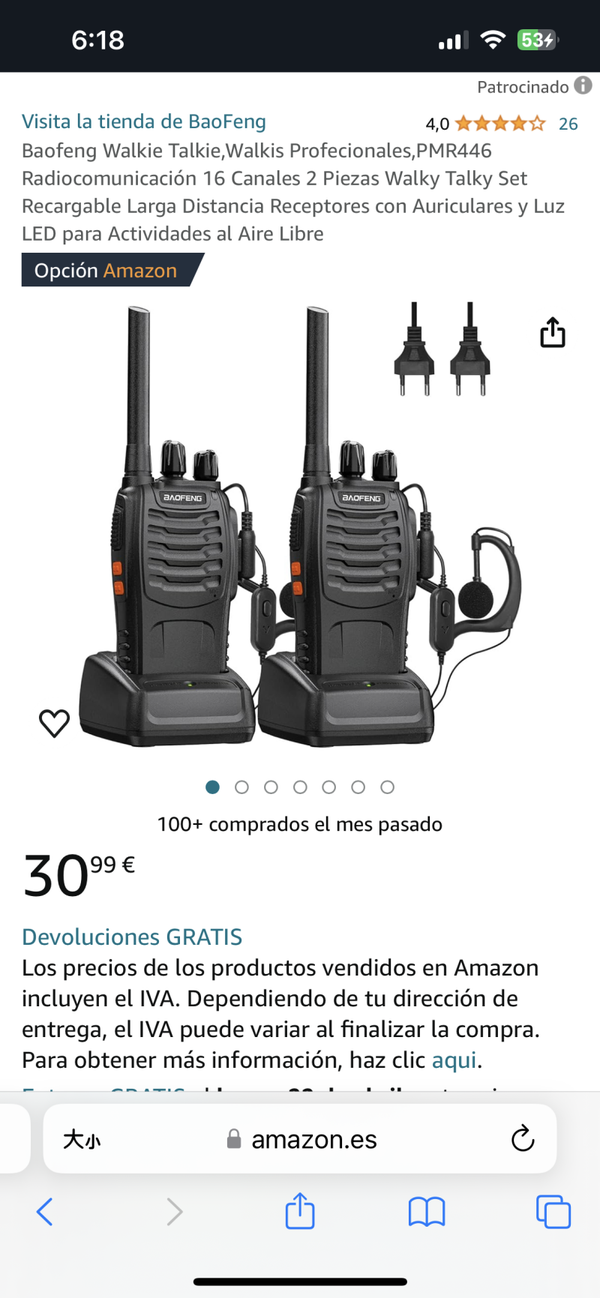Open the Safari page settings menu
The image size is (600, 1298).
(82, 1139)
